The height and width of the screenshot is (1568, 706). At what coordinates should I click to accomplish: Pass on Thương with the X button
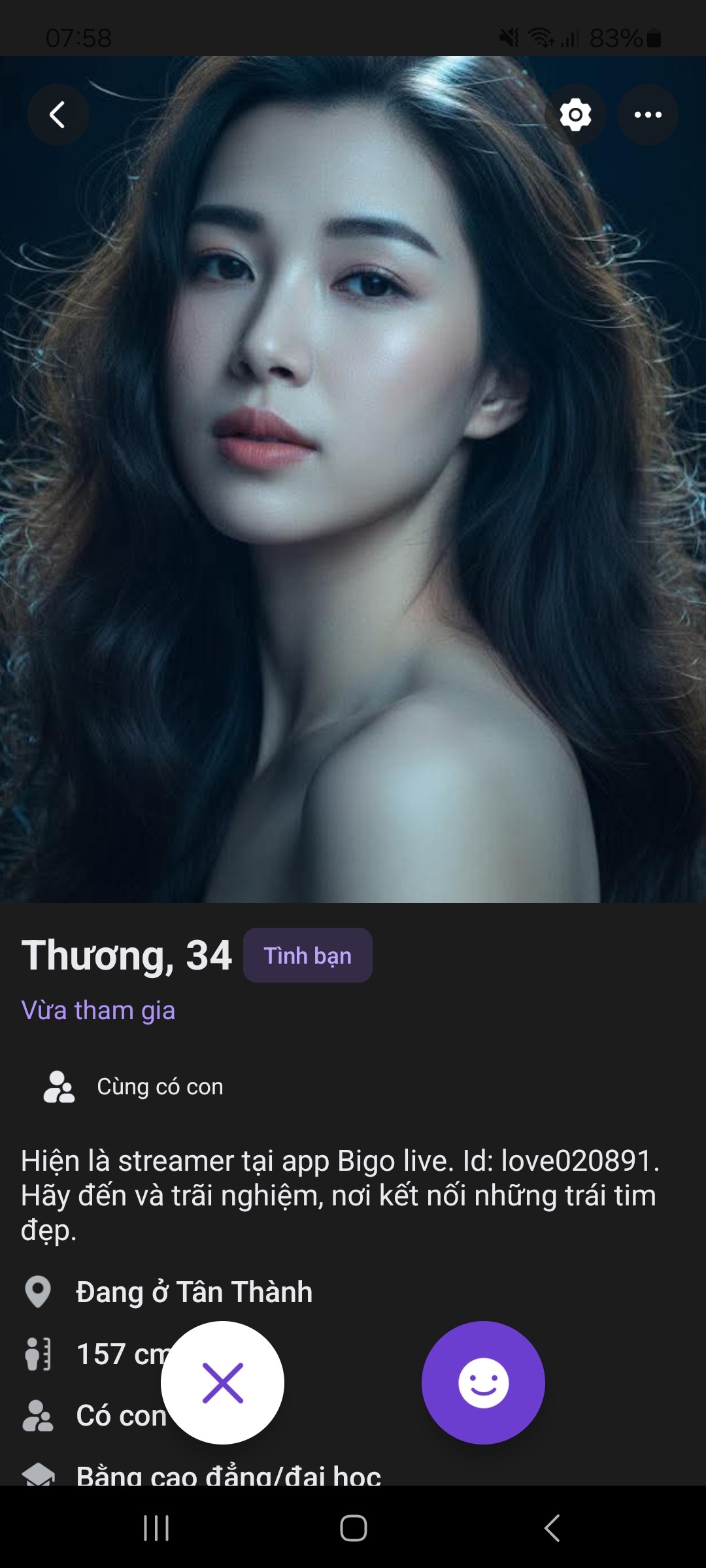(222, 1382)
